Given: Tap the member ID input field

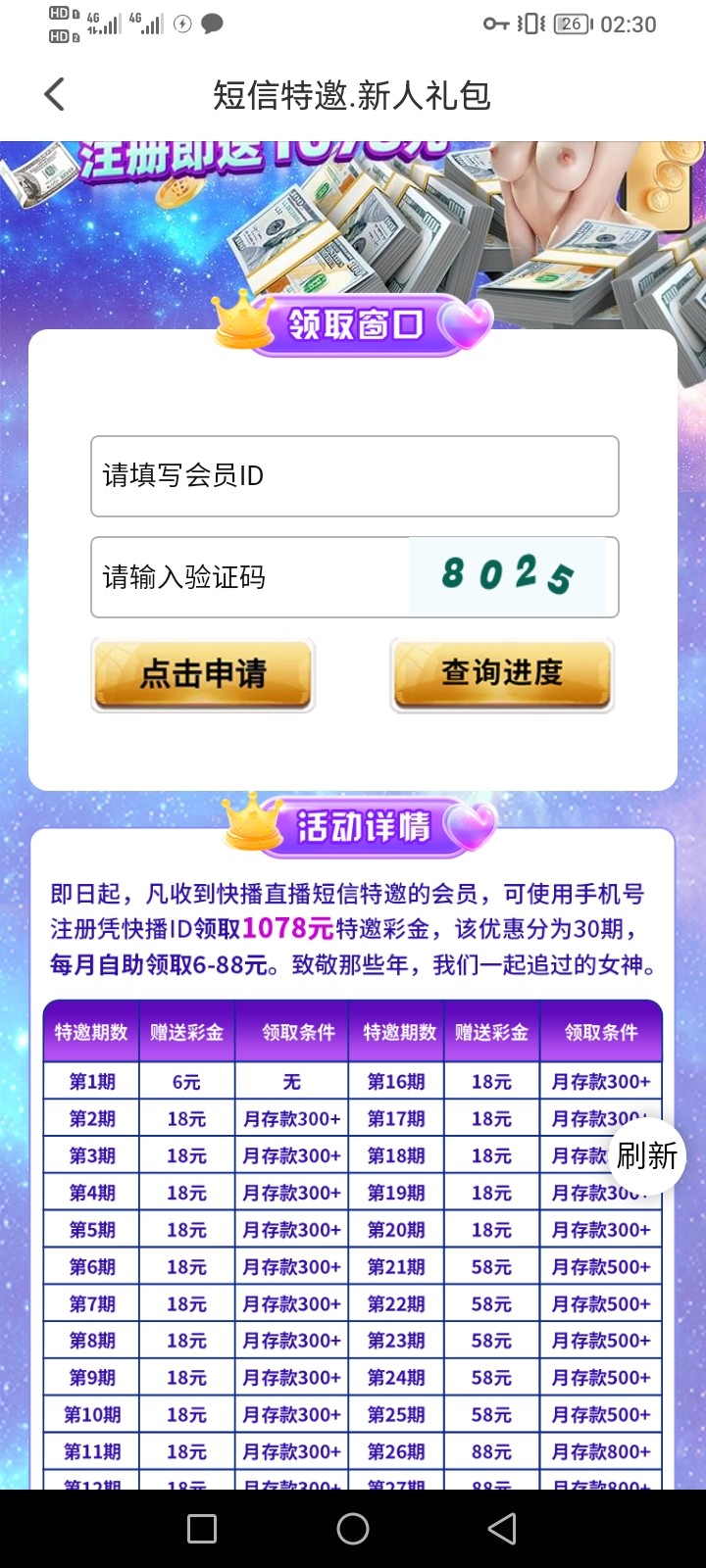Looking at the screenshot, I should pos(354,476).
